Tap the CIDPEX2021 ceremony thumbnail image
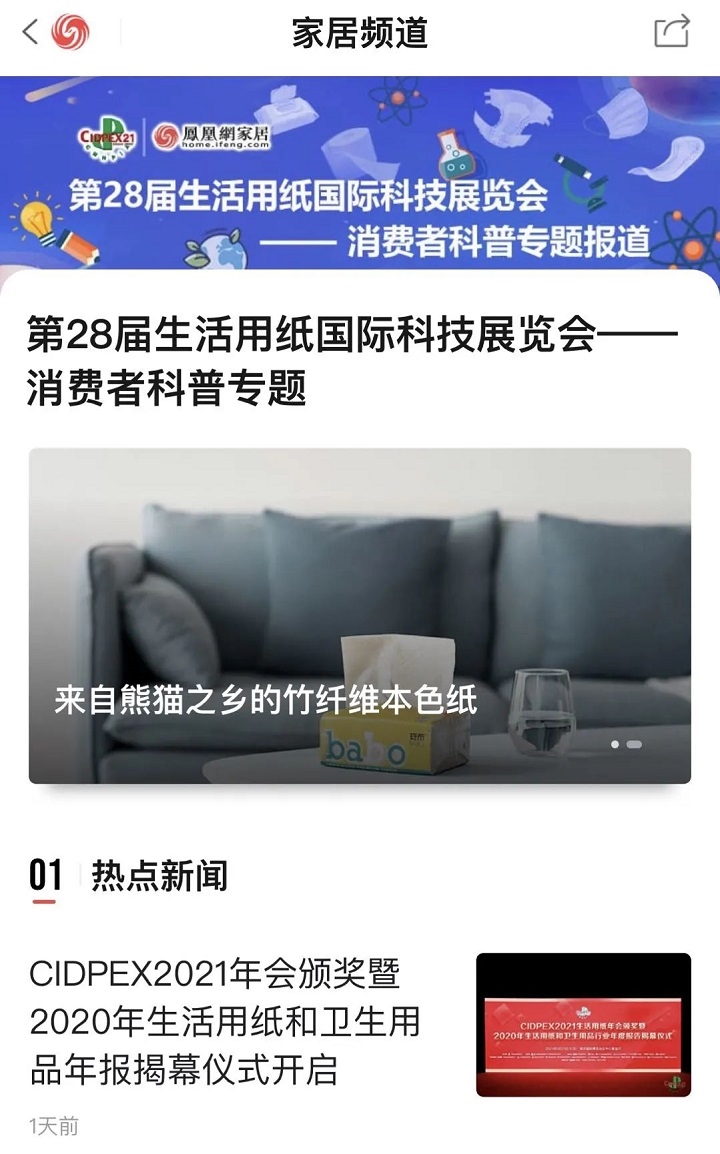The height and width of the screenshot is (1154, 720). click(x=583, y=1024)
